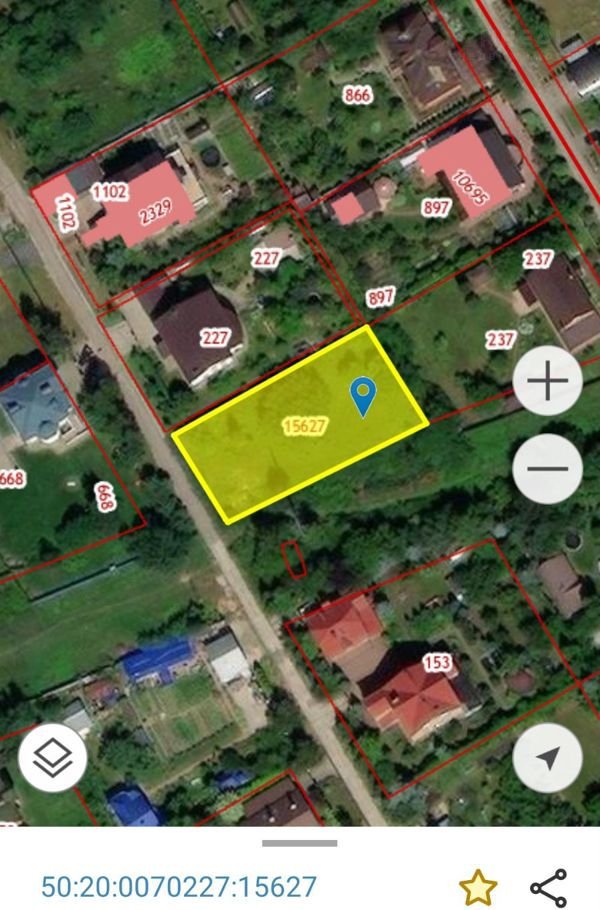This screenshot has width=600, height=910.
Task: Open the map layers selector
Action: pyautogui.click(x=52, y=759)
